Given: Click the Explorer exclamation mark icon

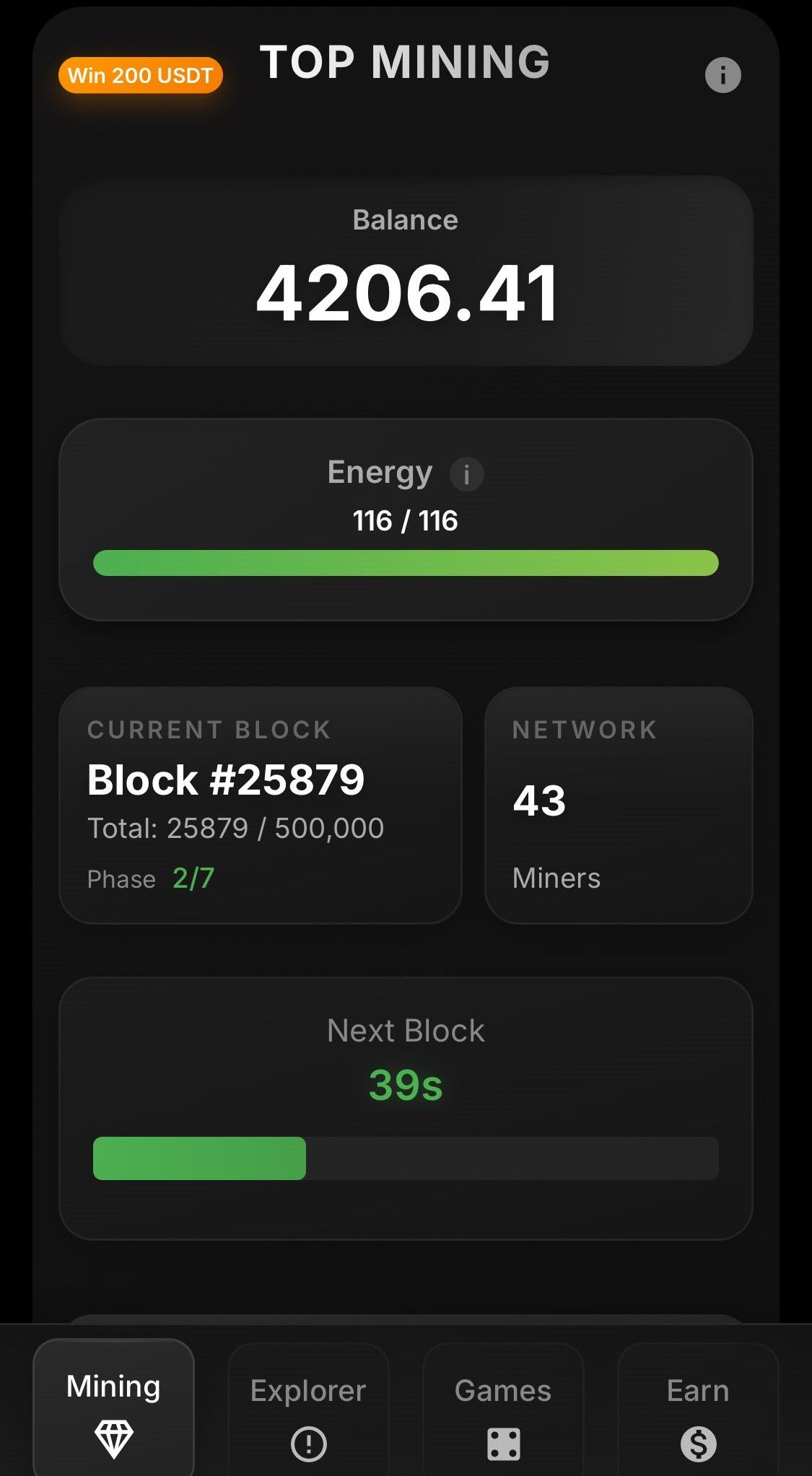Looking at the screenshot, I should 308,1444.
